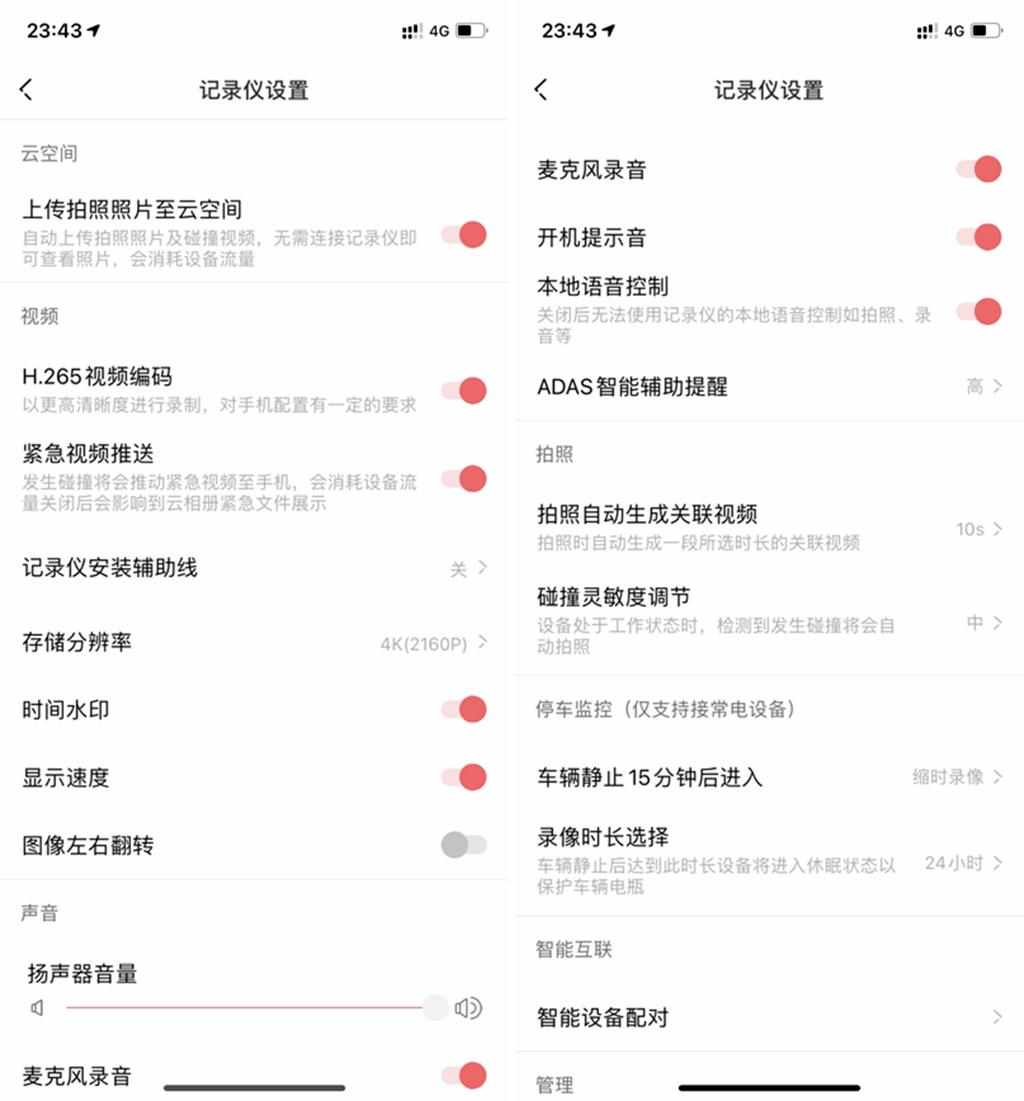Open 记录仪安装辅助线 setting
The height and width of the screenshot is (1101, 1024).
click(x=254, y=567)
